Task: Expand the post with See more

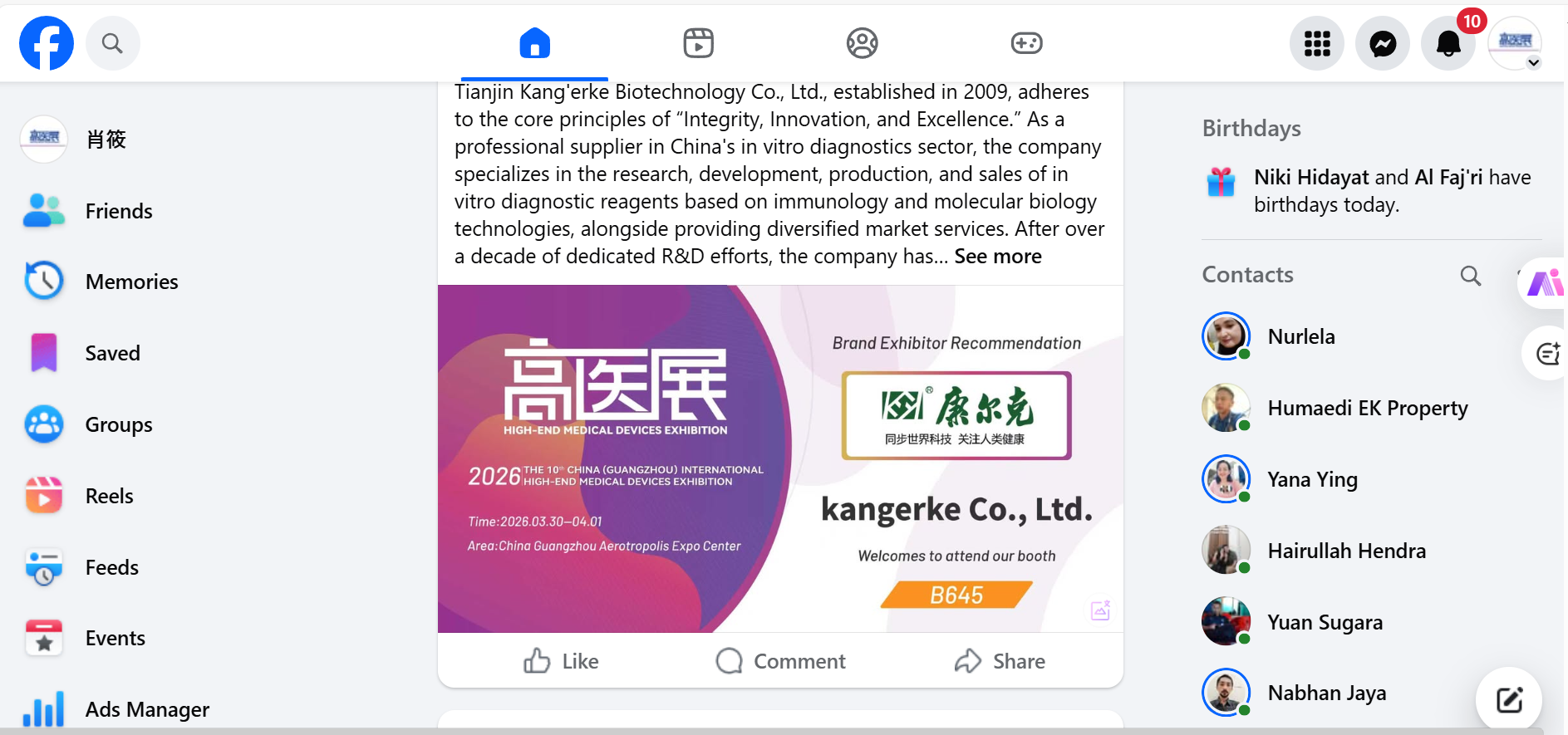Action: (x=997, y=257)
